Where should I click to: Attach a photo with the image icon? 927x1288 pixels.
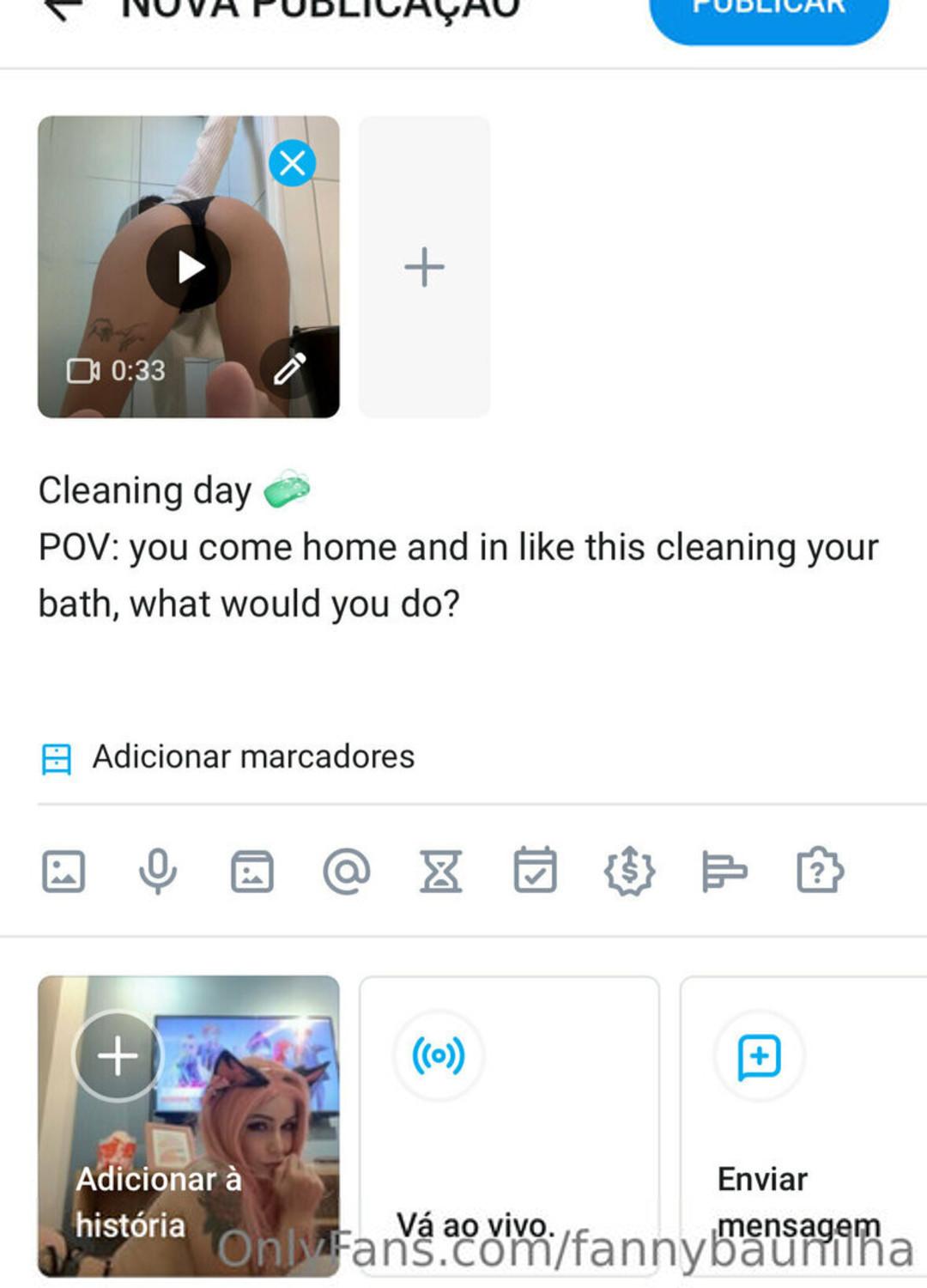[64, 872]
